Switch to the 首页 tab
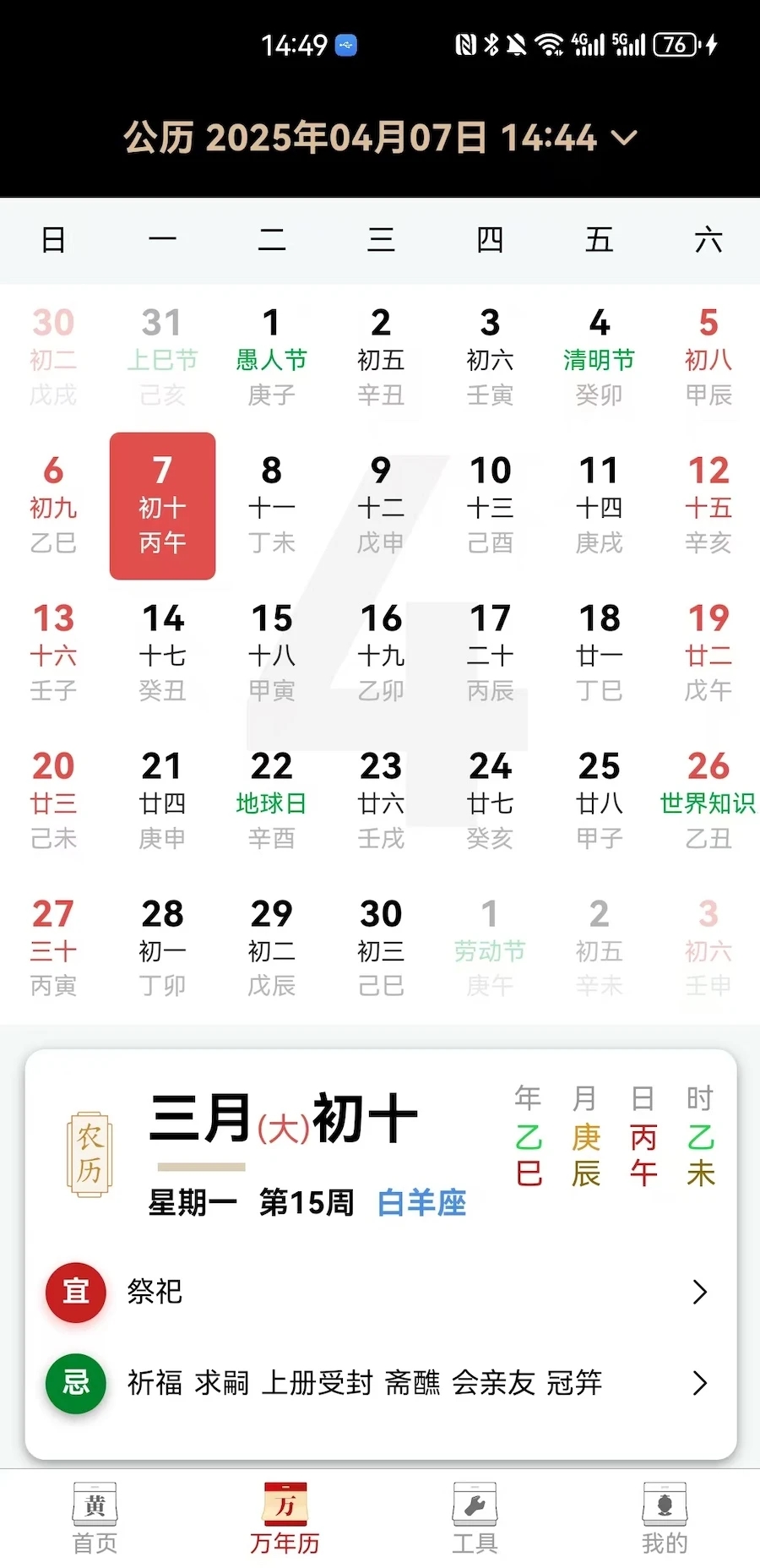The image size is (760, 1568). [x=95, y=1519]
